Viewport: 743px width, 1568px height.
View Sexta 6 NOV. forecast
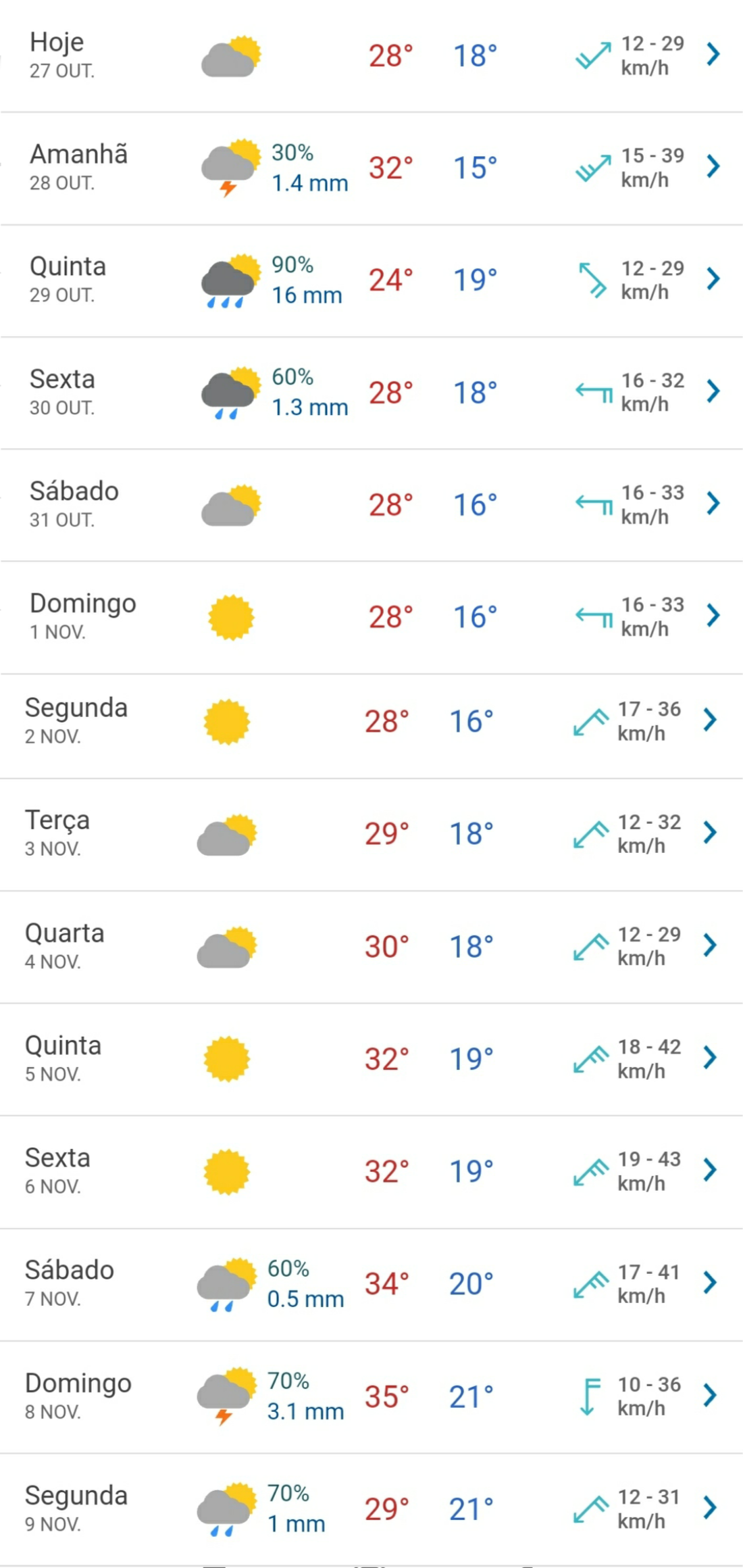pos(371,1172)
